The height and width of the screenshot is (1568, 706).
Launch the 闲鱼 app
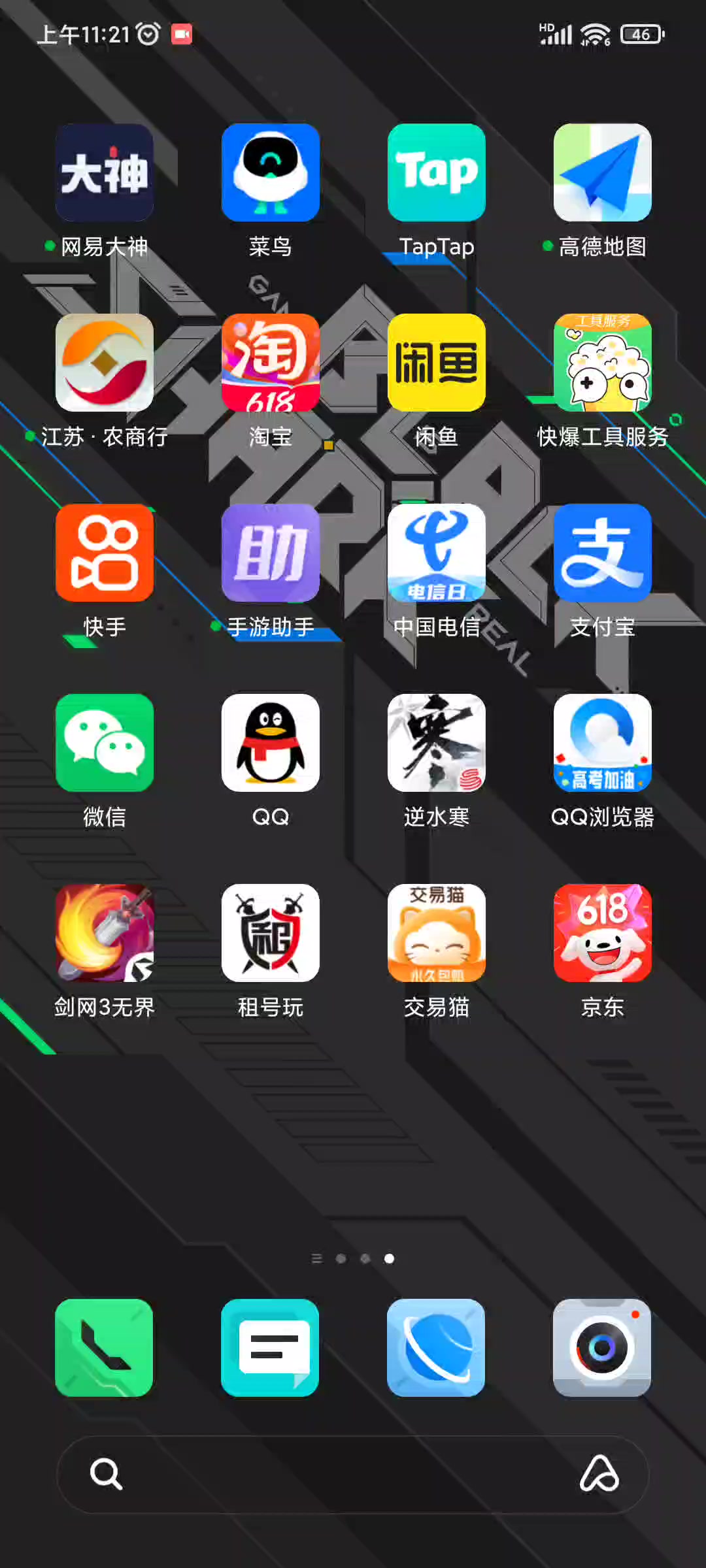point(437,363)
